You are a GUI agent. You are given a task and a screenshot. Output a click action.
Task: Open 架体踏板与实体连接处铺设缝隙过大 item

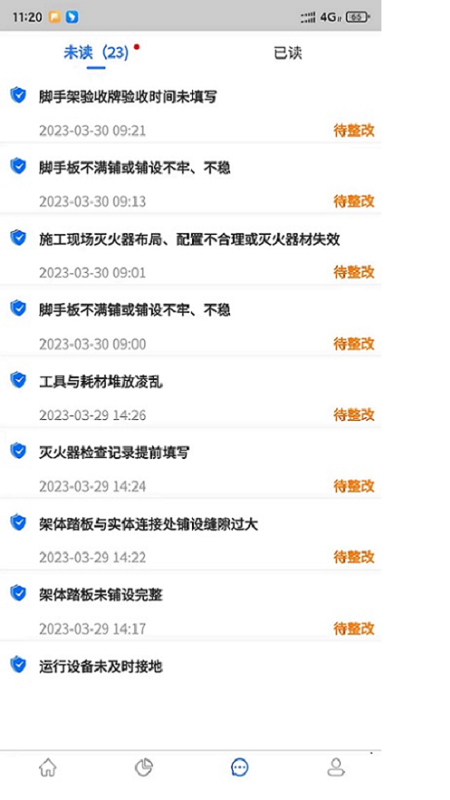[190, 539]
